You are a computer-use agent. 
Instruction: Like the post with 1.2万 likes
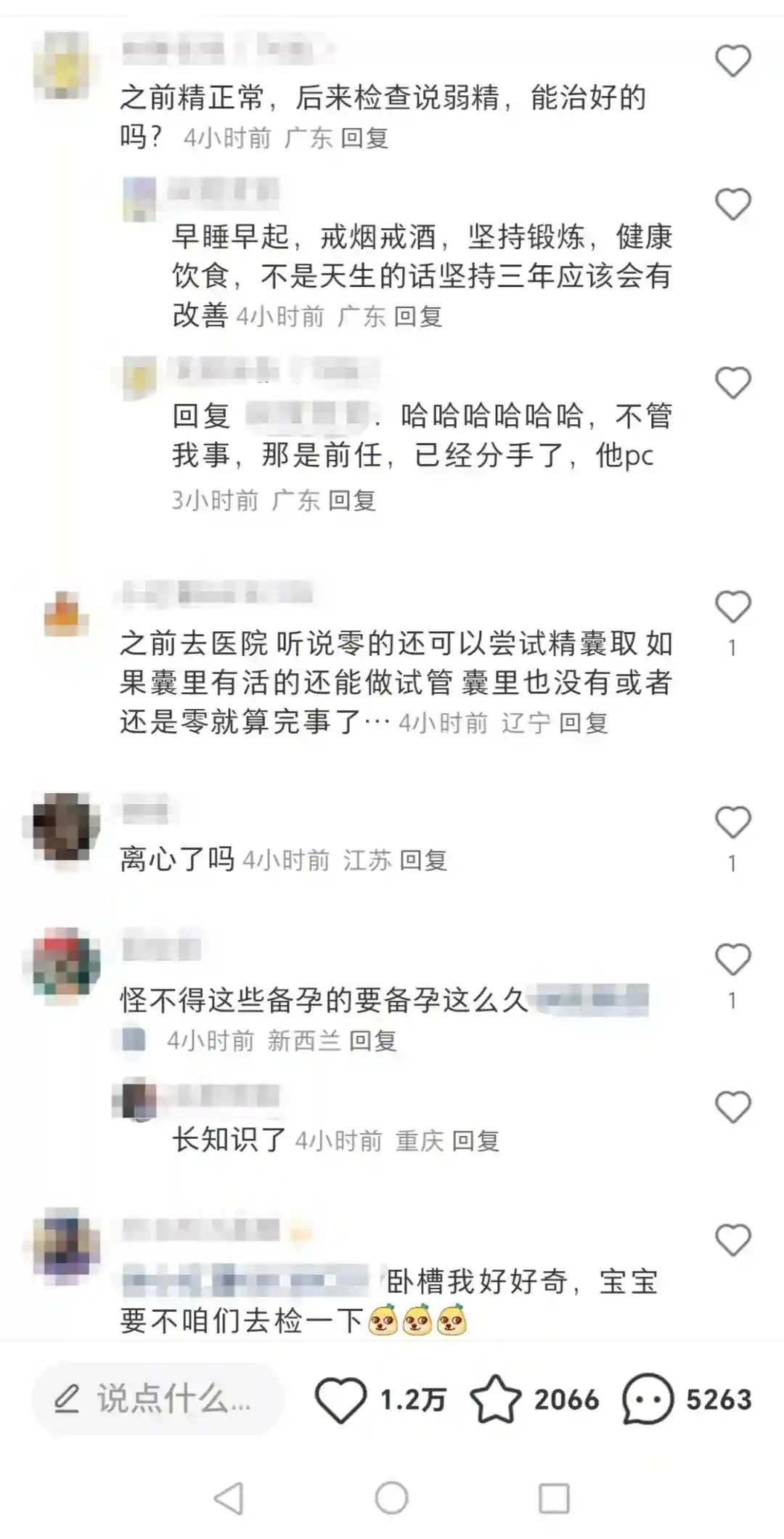340,1399
